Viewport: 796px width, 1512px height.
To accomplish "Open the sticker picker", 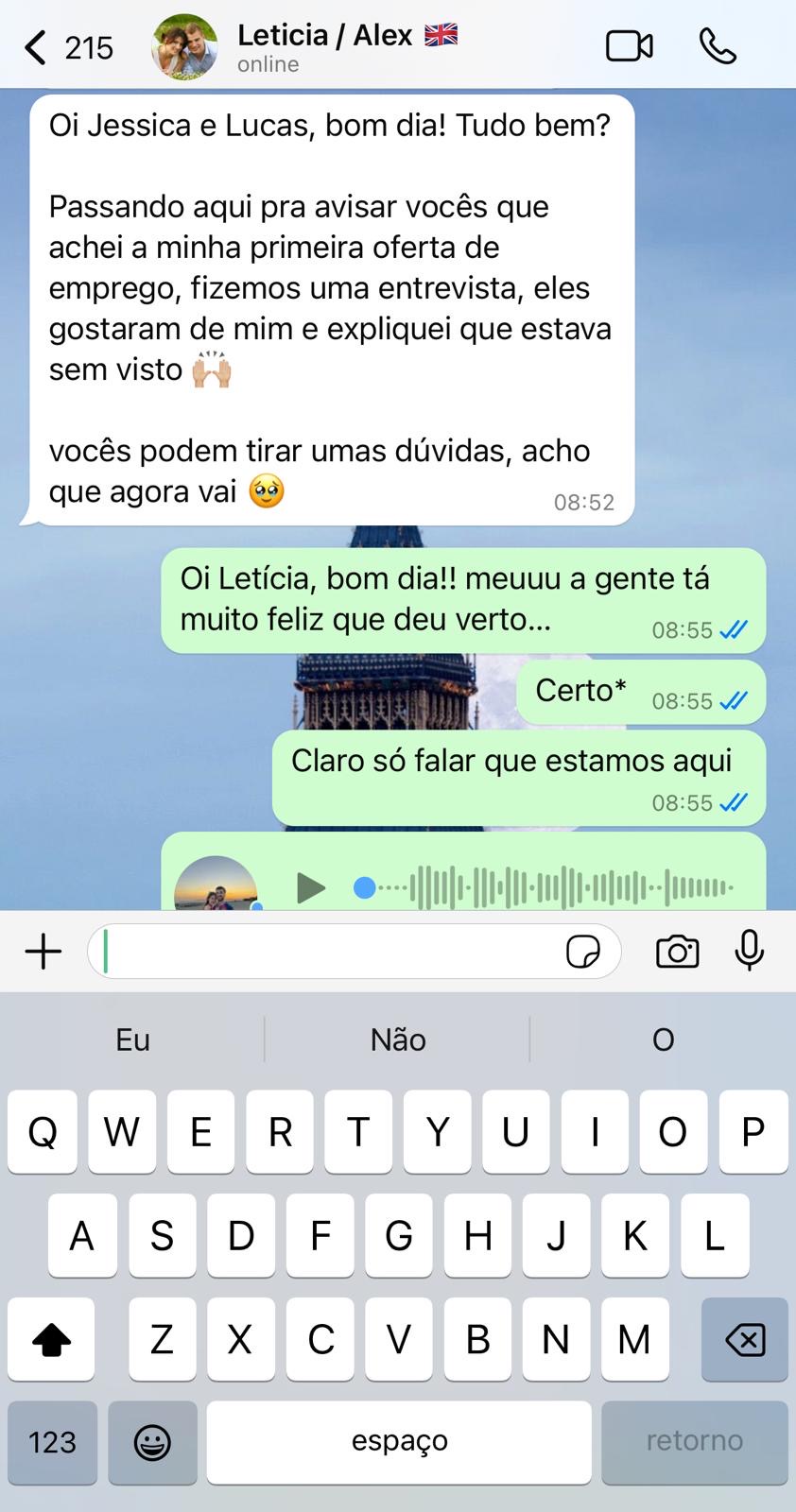I will tap(582, 952).
